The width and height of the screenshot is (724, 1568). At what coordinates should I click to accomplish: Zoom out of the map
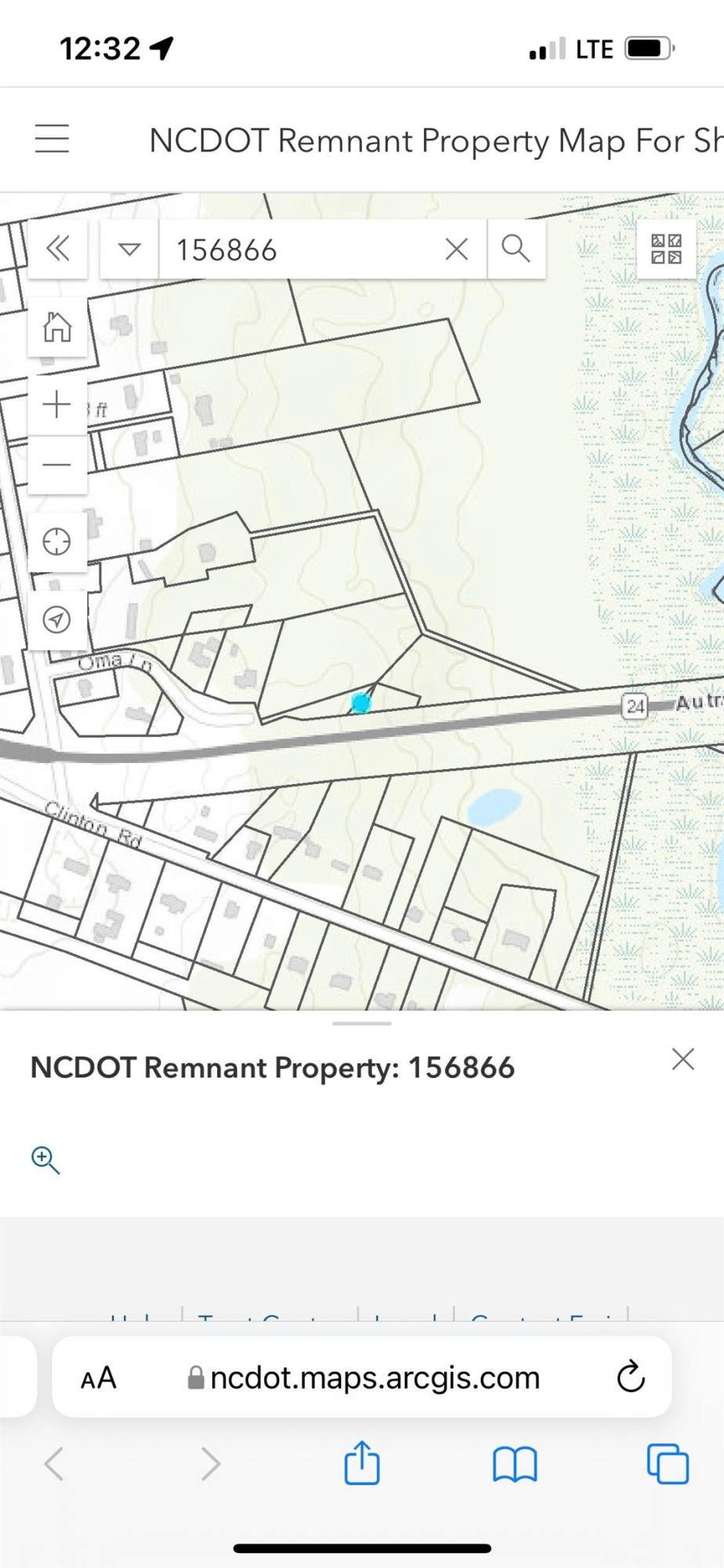(x=57, y=465)
